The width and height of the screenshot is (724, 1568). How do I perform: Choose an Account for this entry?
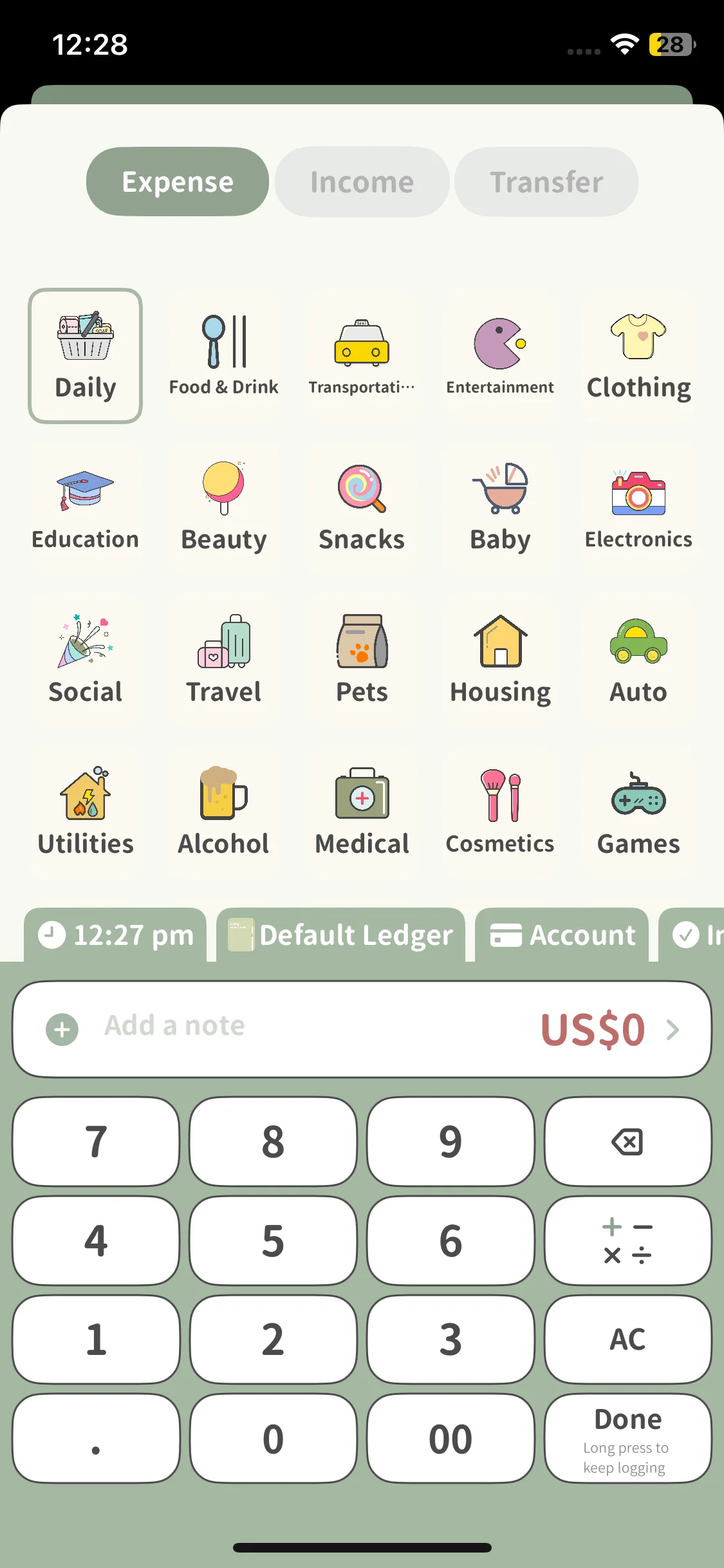pyautogui.click(x=562, y=935)
